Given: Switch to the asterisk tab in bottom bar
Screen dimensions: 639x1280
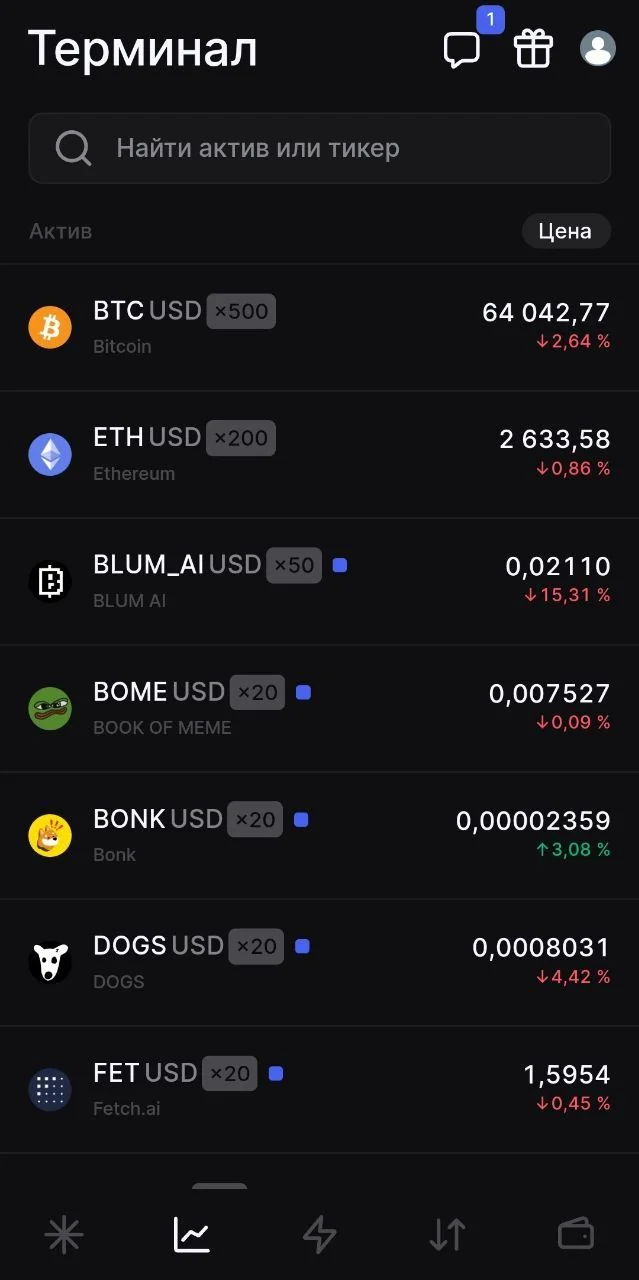Looking at the screenshot, I should pyautogui.click(x=64, y=1236).
